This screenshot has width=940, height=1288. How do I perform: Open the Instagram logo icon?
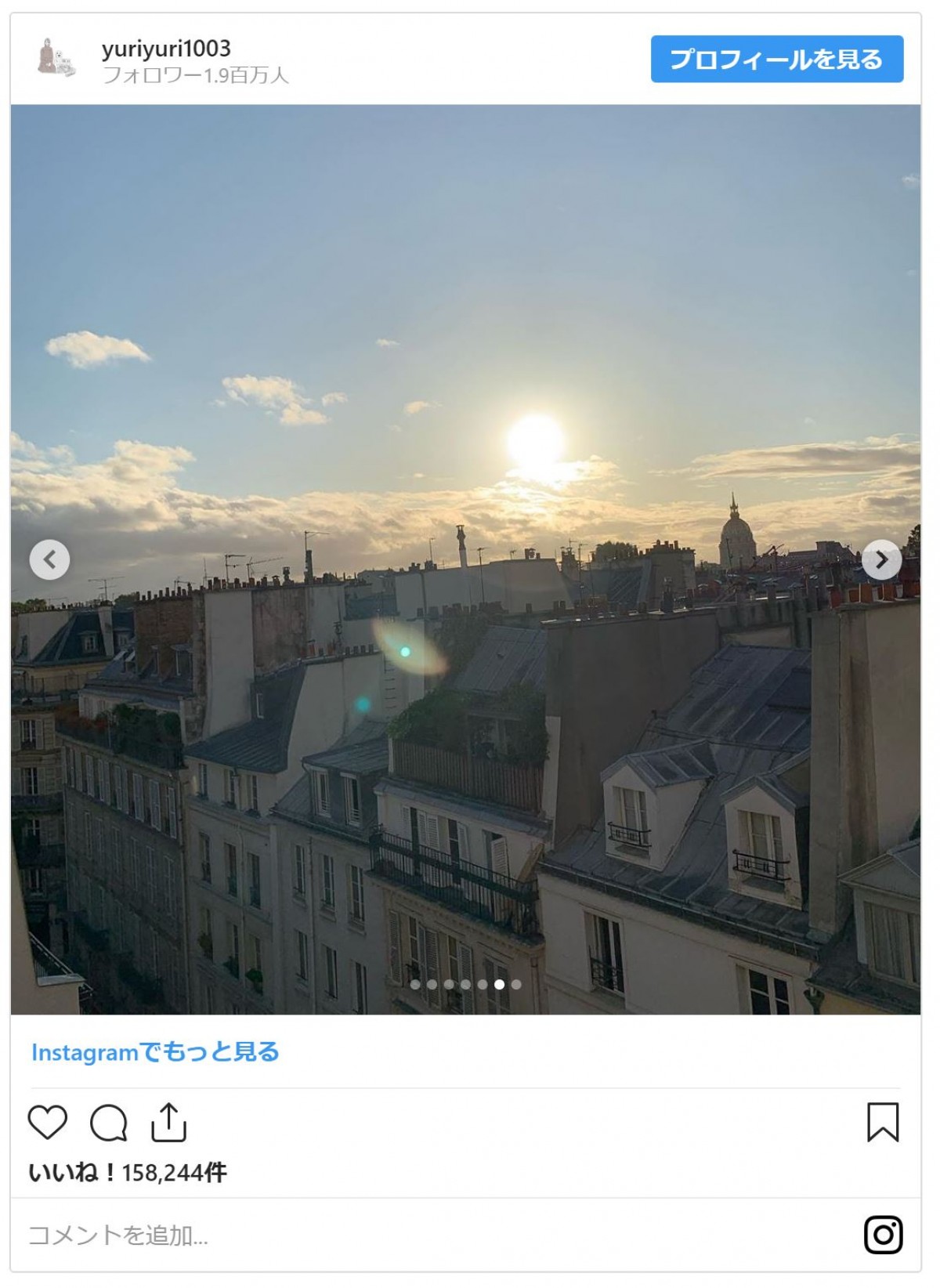883,1235
